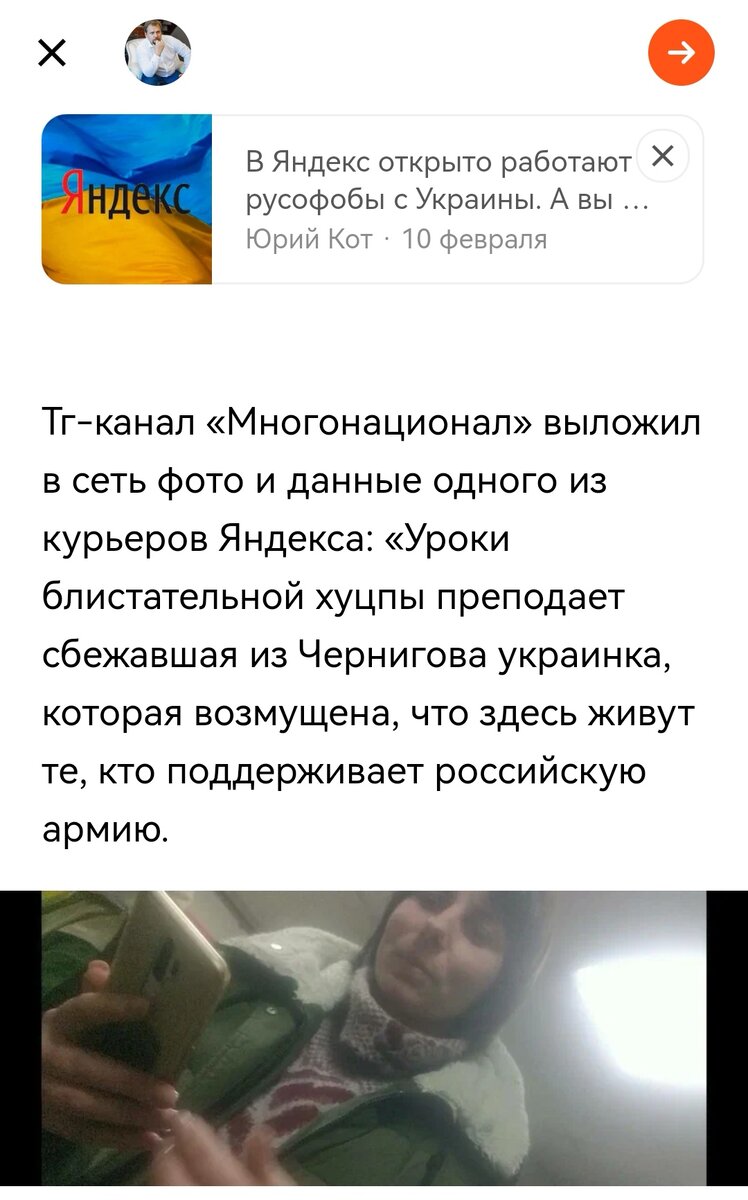Tap the publication date «10 февраля»
The width and height of the screenshot is (748, 1200).
pos(470,239)
